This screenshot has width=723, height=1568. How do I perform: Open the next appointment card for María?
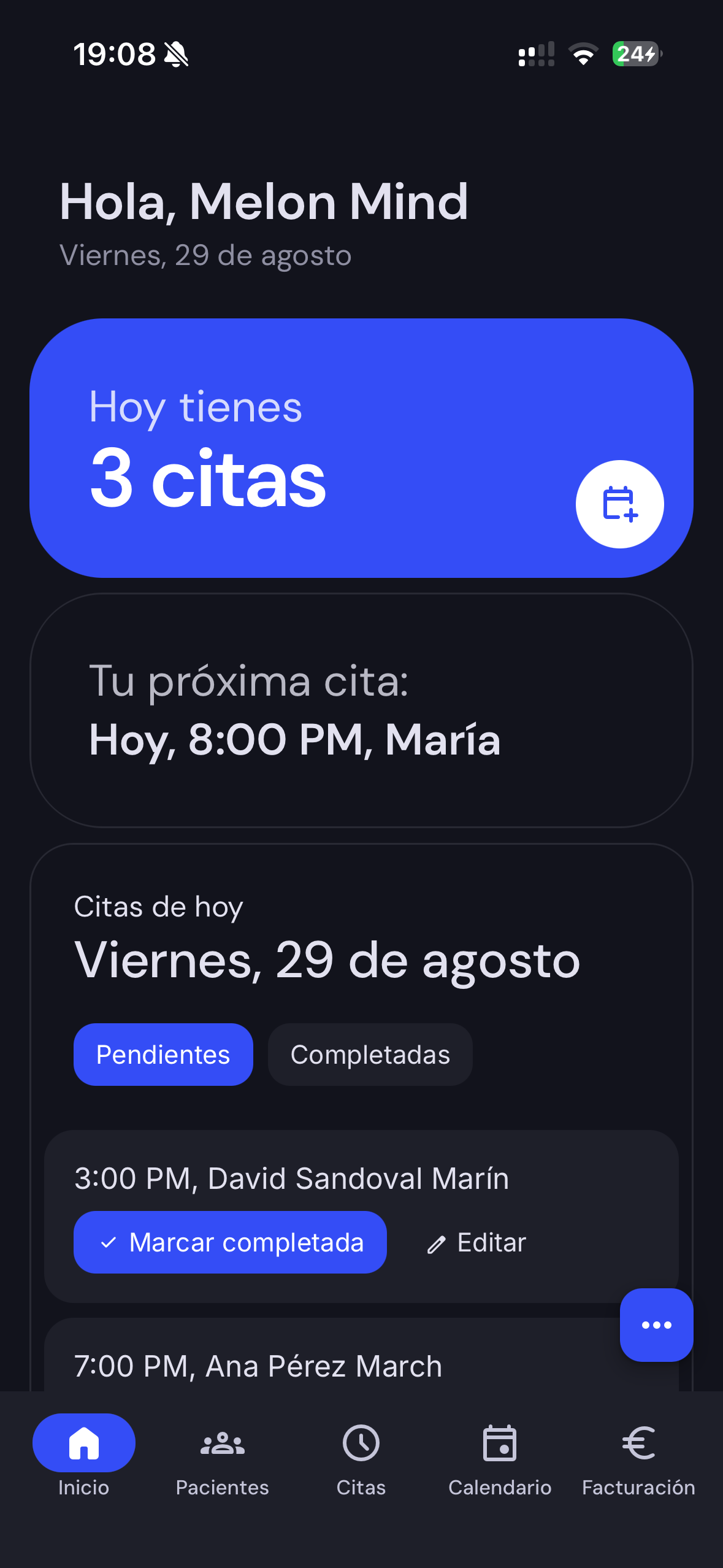[x=361, y=710]
